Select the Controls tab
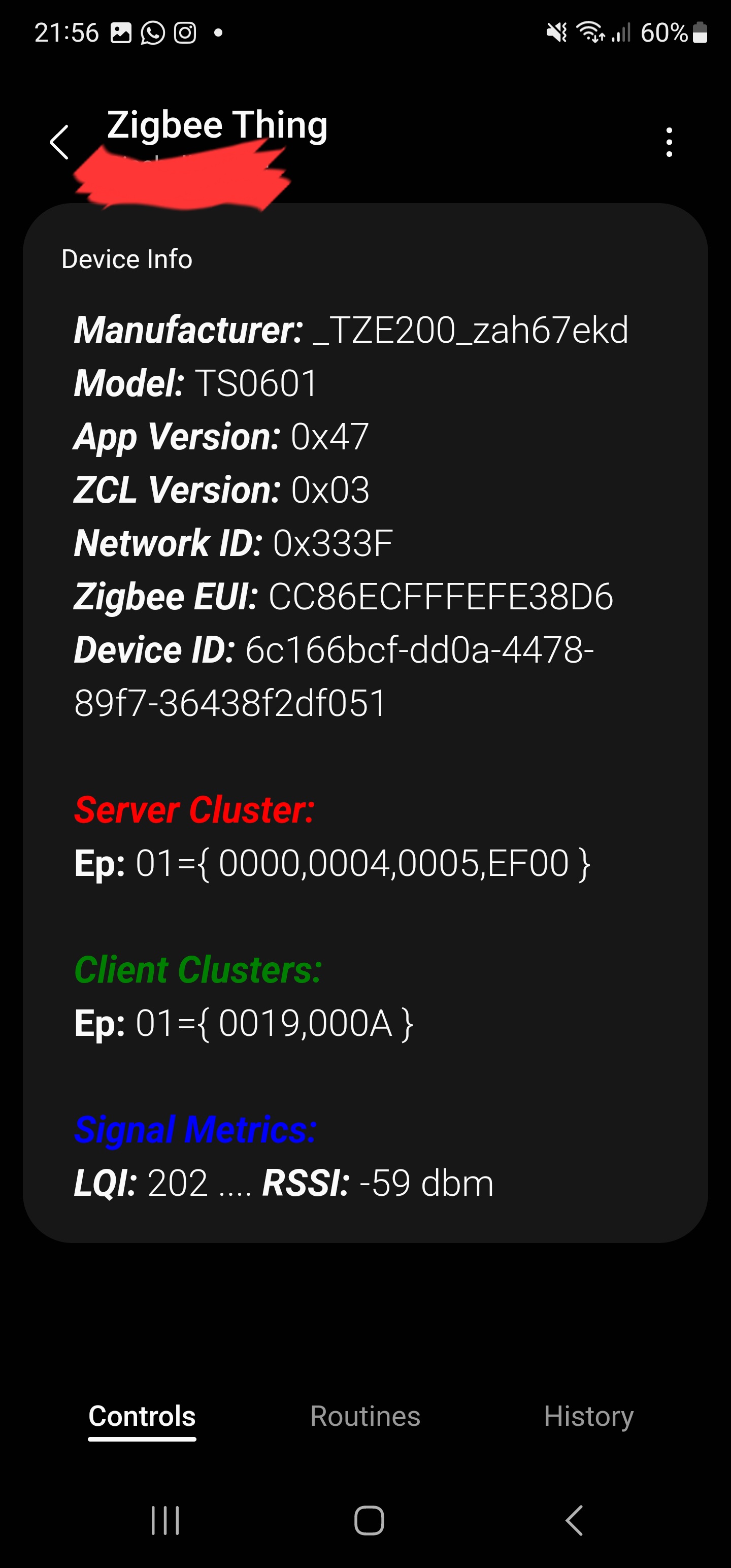This screenshot has width=731, height=1568. (142, 1417)
